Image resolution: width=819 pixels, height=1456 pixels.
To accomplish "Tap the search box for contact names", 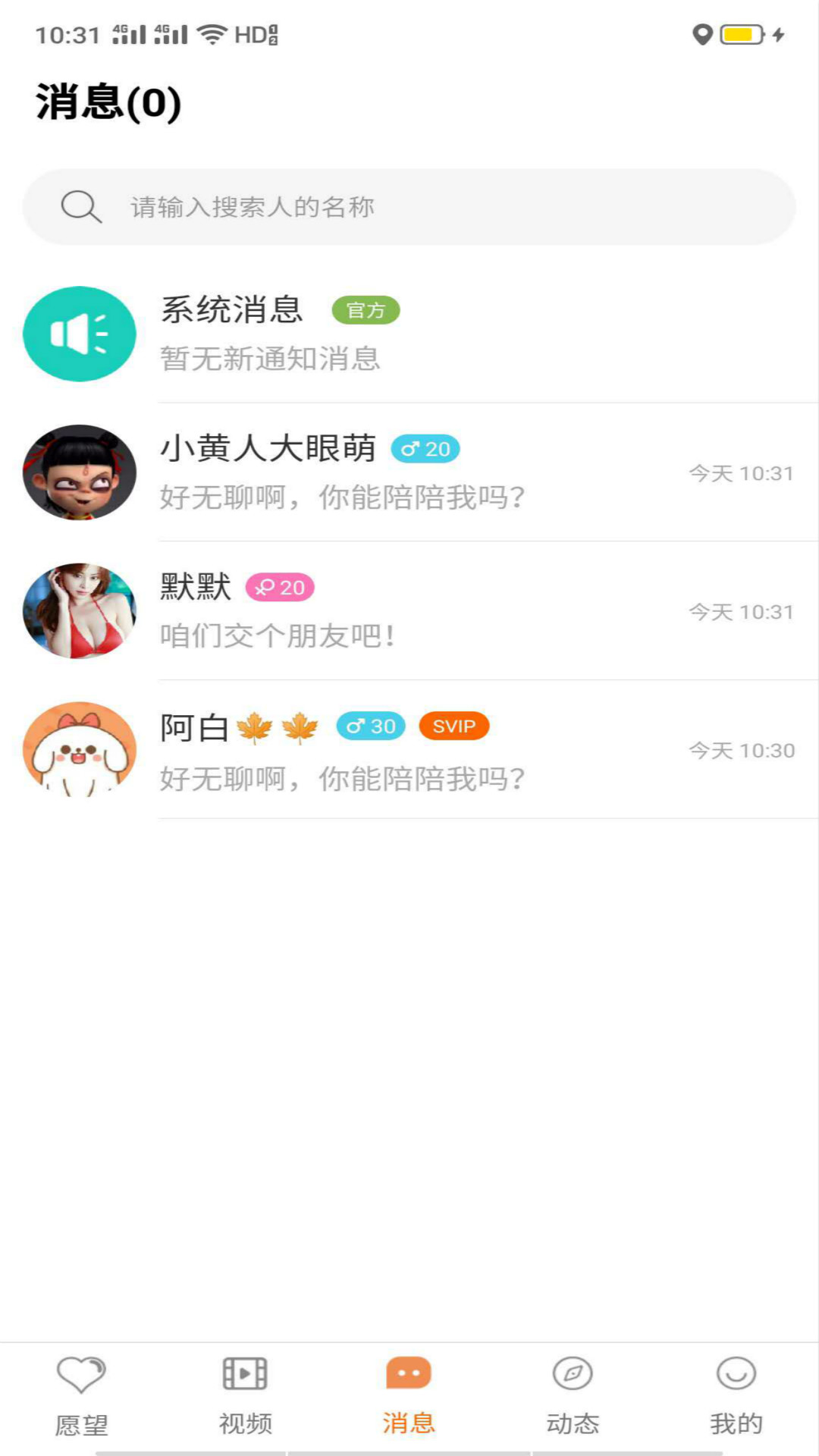I will pyautogui.click(x=409, y=206).
